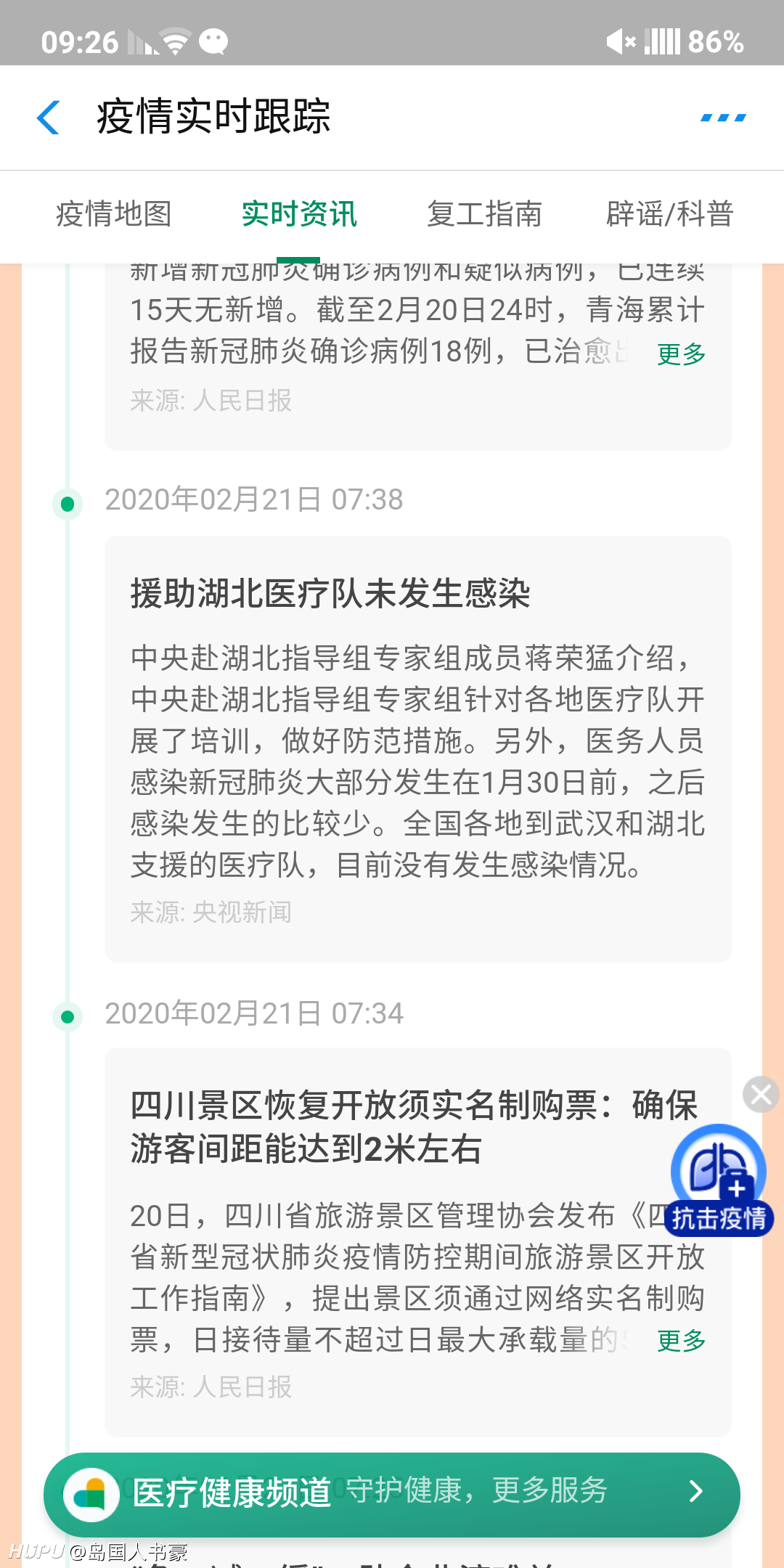This screenshot has height=1568, width=784.
Task: Open 援助湖北医疗队未发生感染 news card
Action: 418,749
